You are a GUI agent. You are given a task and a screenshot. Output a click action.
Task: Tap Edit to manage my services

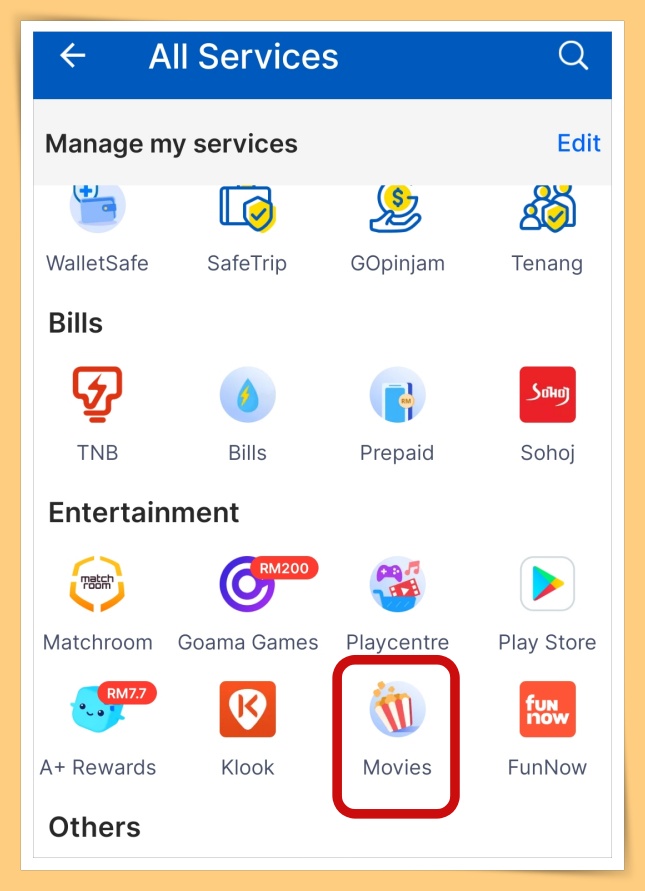pyautogui.click(x=578, y=143)
